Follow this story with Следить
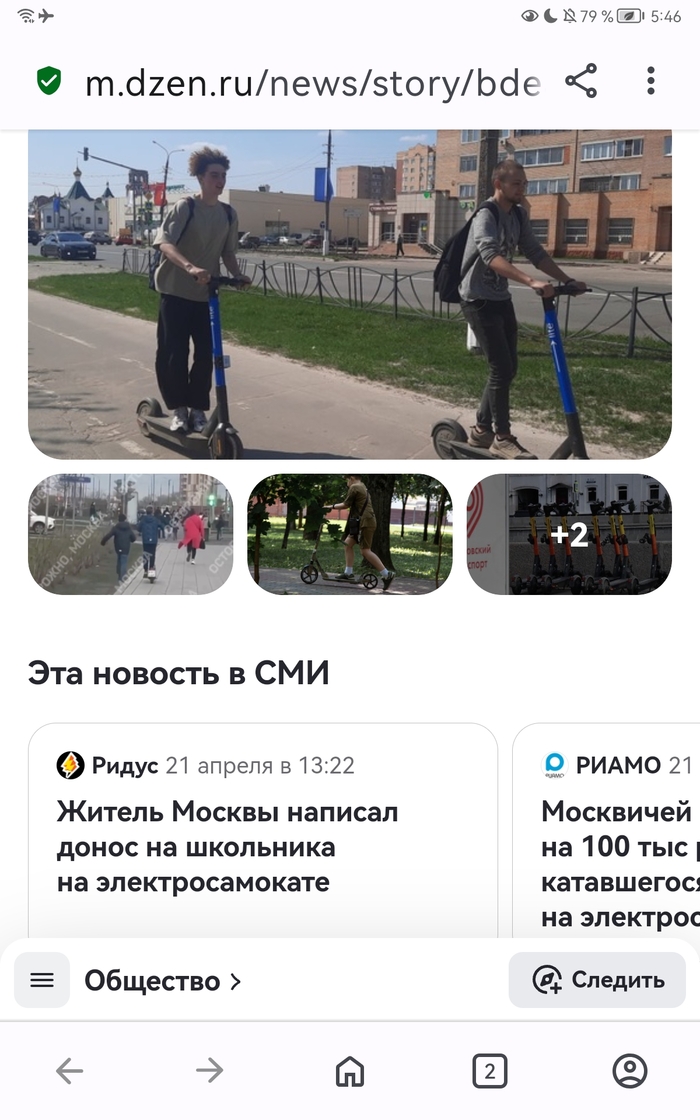Screen dimensions: 700x1120 (x=597, y=980)
